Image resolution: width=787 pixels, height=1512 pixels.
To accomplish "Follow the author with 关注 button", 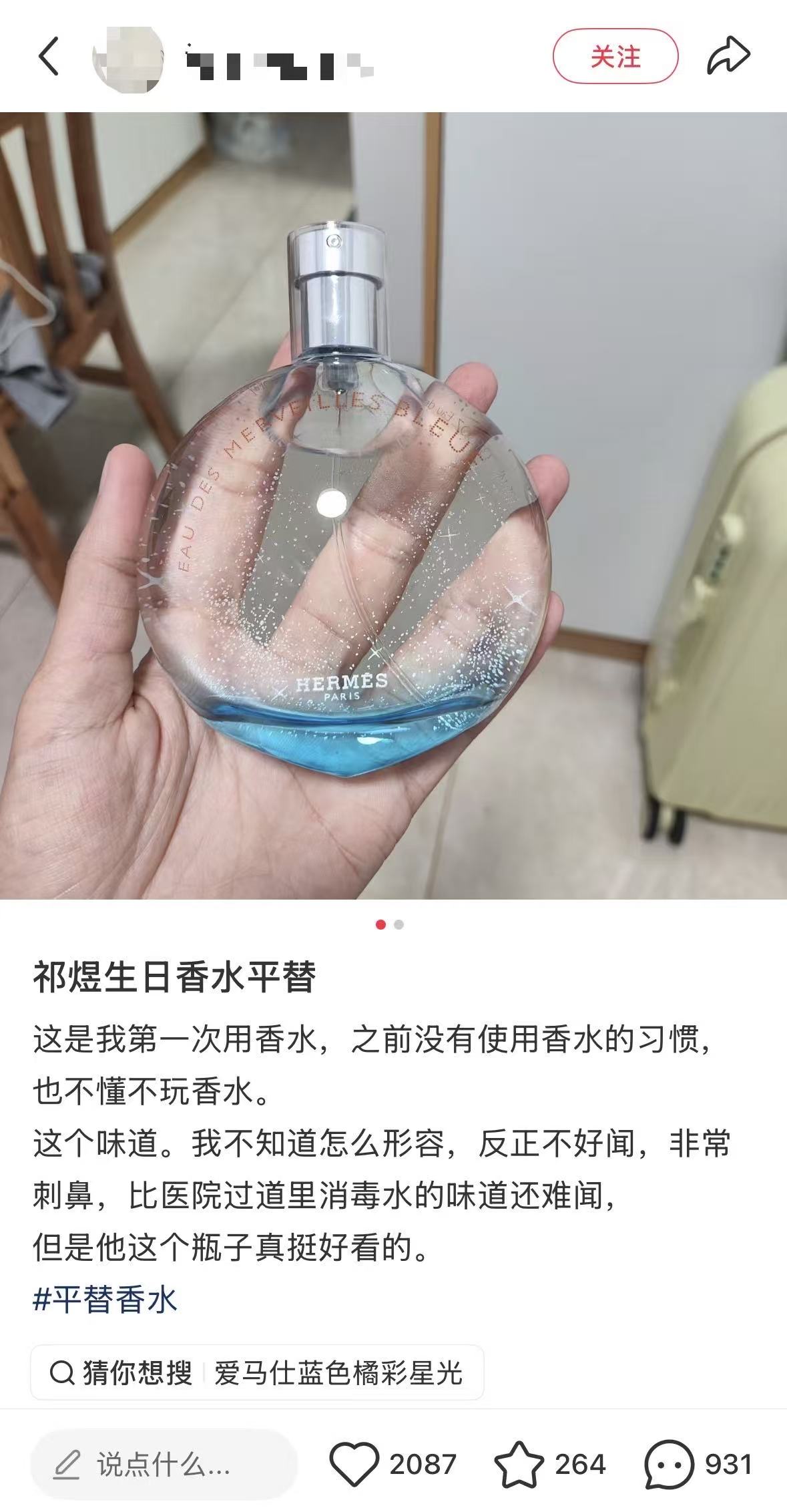I will click(x=615, y=57).
